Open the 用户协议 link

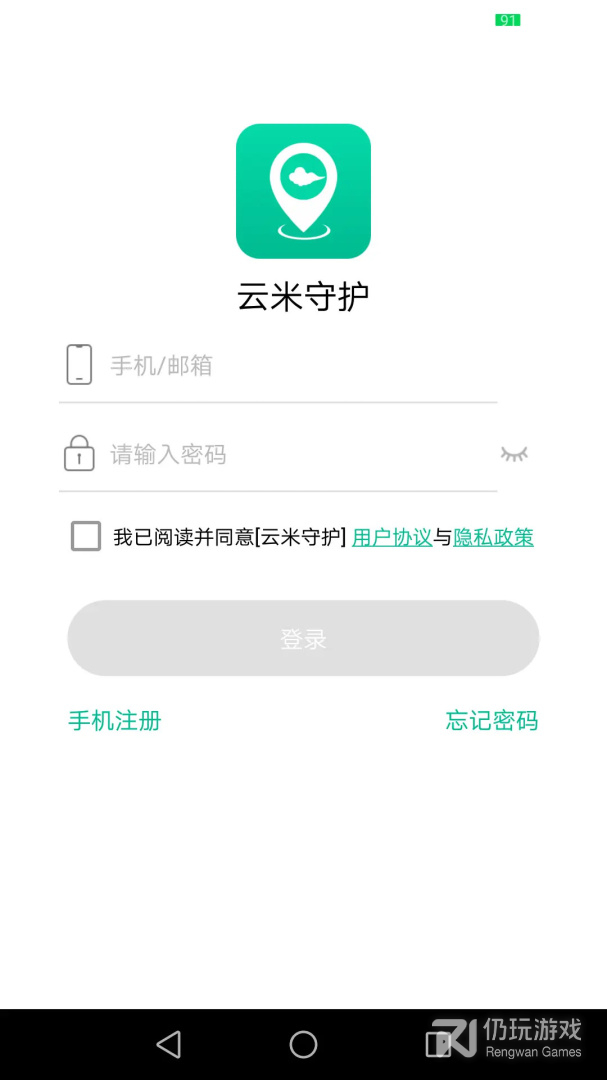[392, 537]
